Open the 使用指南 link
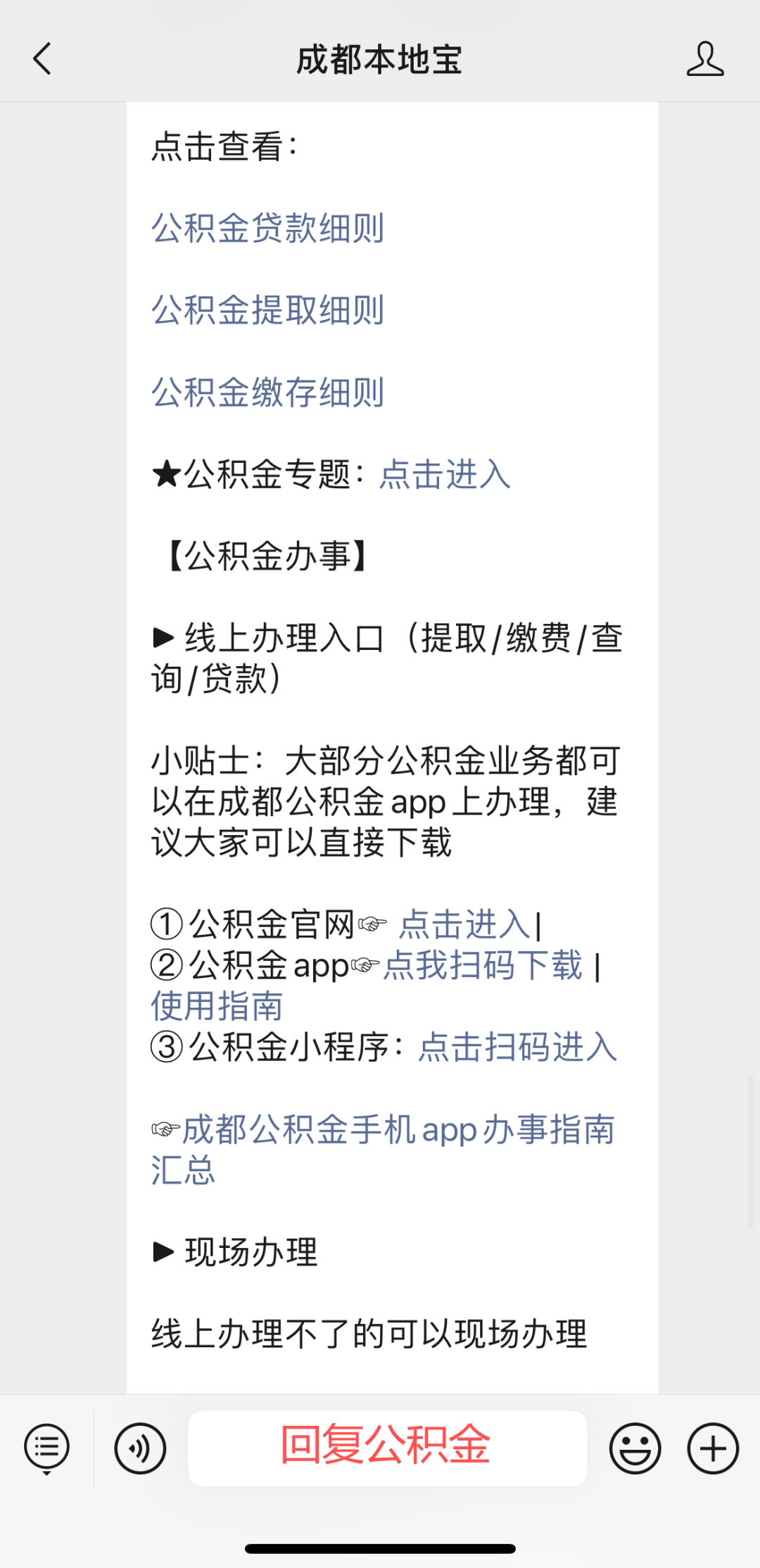The image size is (760, 1568). (217, 1006)
